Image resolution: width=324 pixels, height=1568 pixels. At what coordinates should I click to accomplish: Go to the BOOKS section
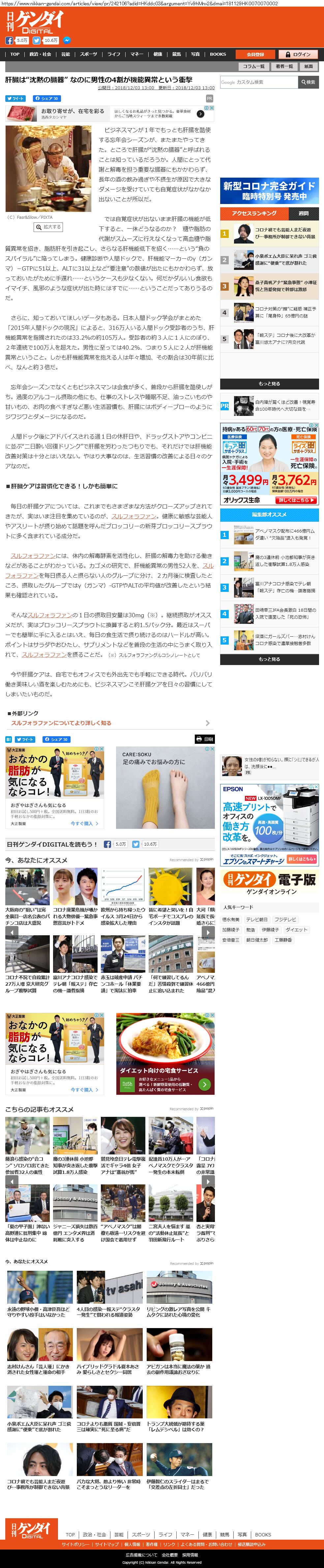[218, 54]
